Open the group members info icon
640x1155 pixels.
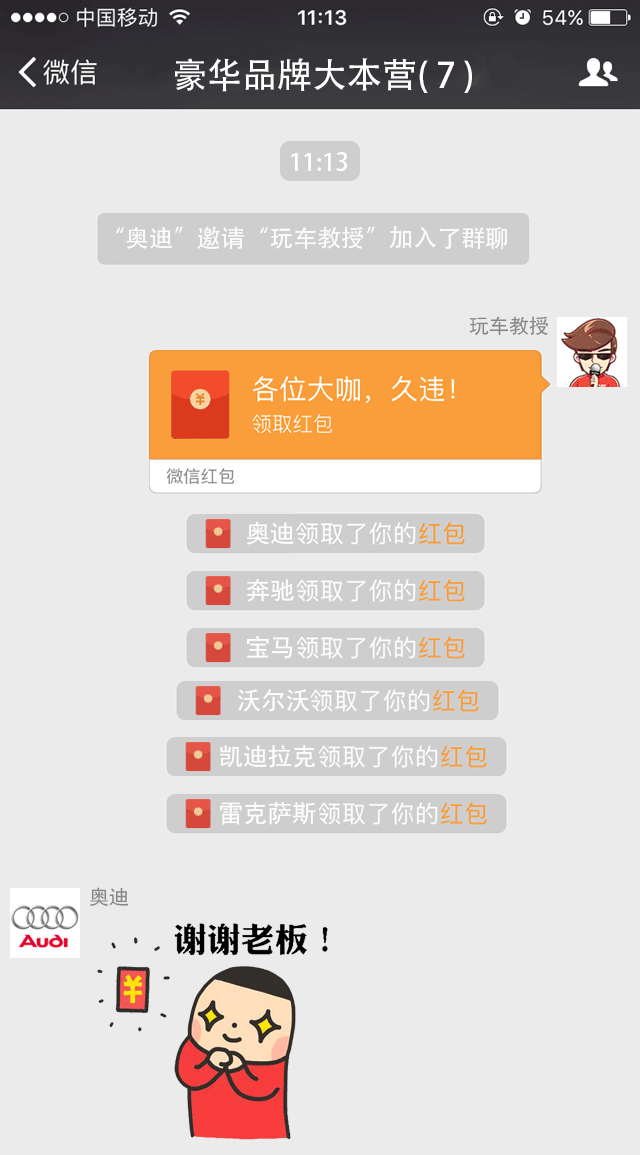coord(597,73)
